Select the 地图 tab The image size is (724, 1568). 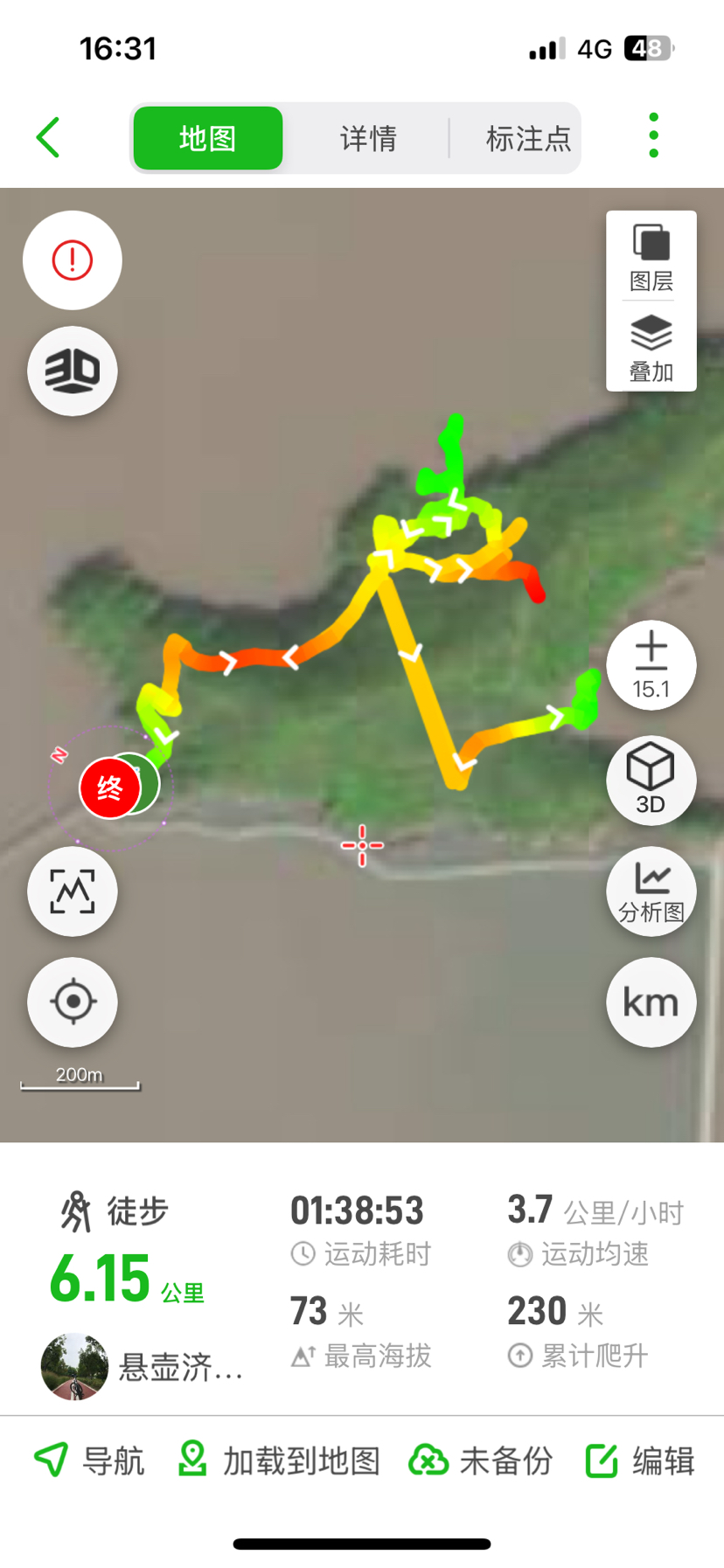[208, 138]
